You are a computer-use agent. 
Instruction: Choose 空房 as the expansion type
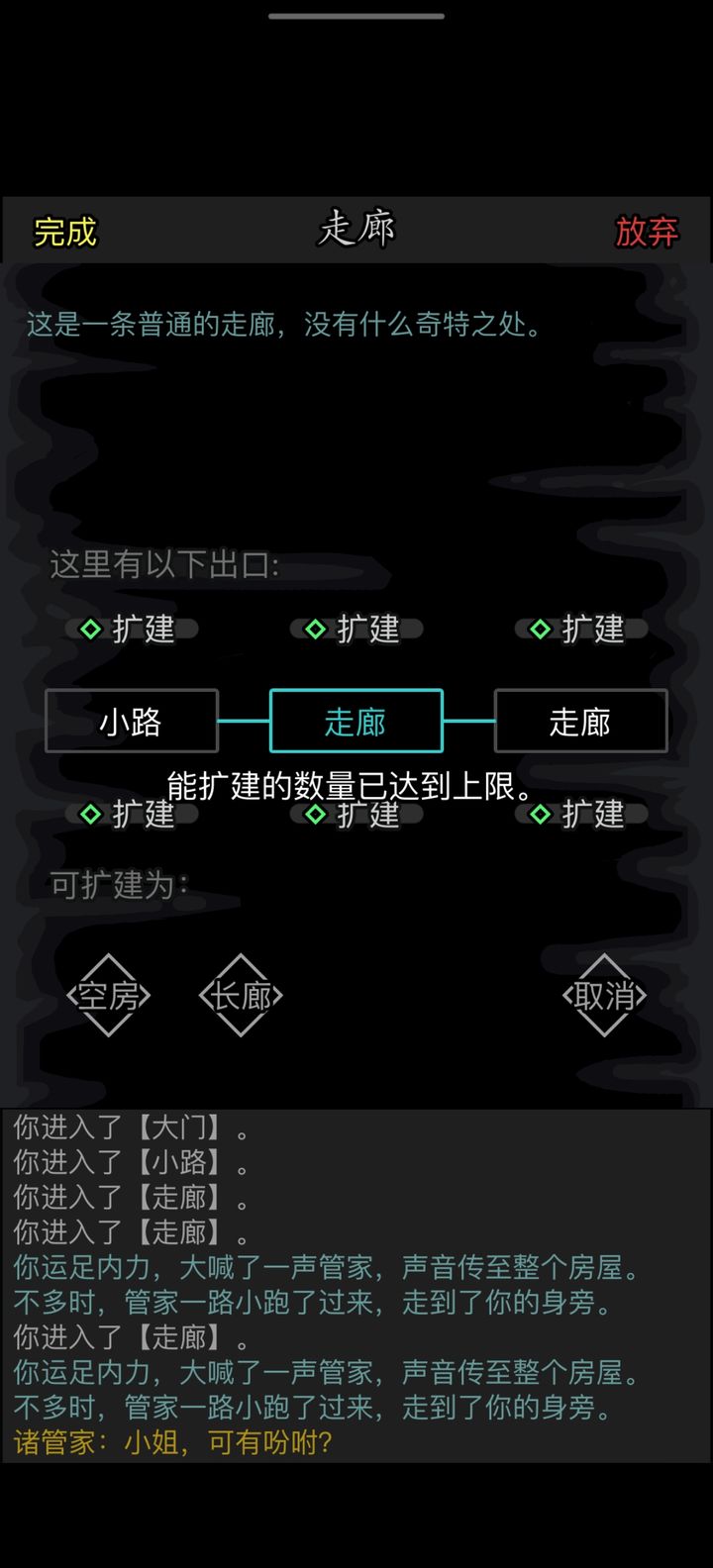point(108,995)
